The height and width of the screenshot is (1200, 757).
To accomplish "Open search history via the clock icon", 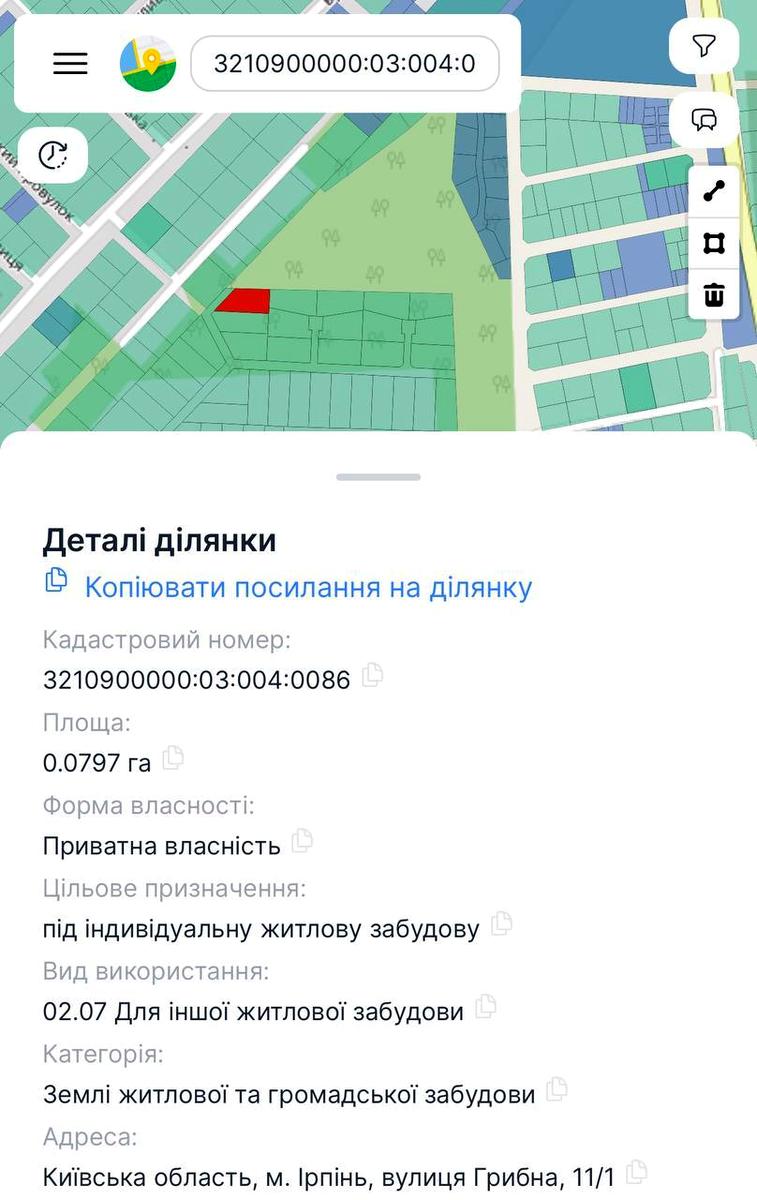I will pos(54,154).
